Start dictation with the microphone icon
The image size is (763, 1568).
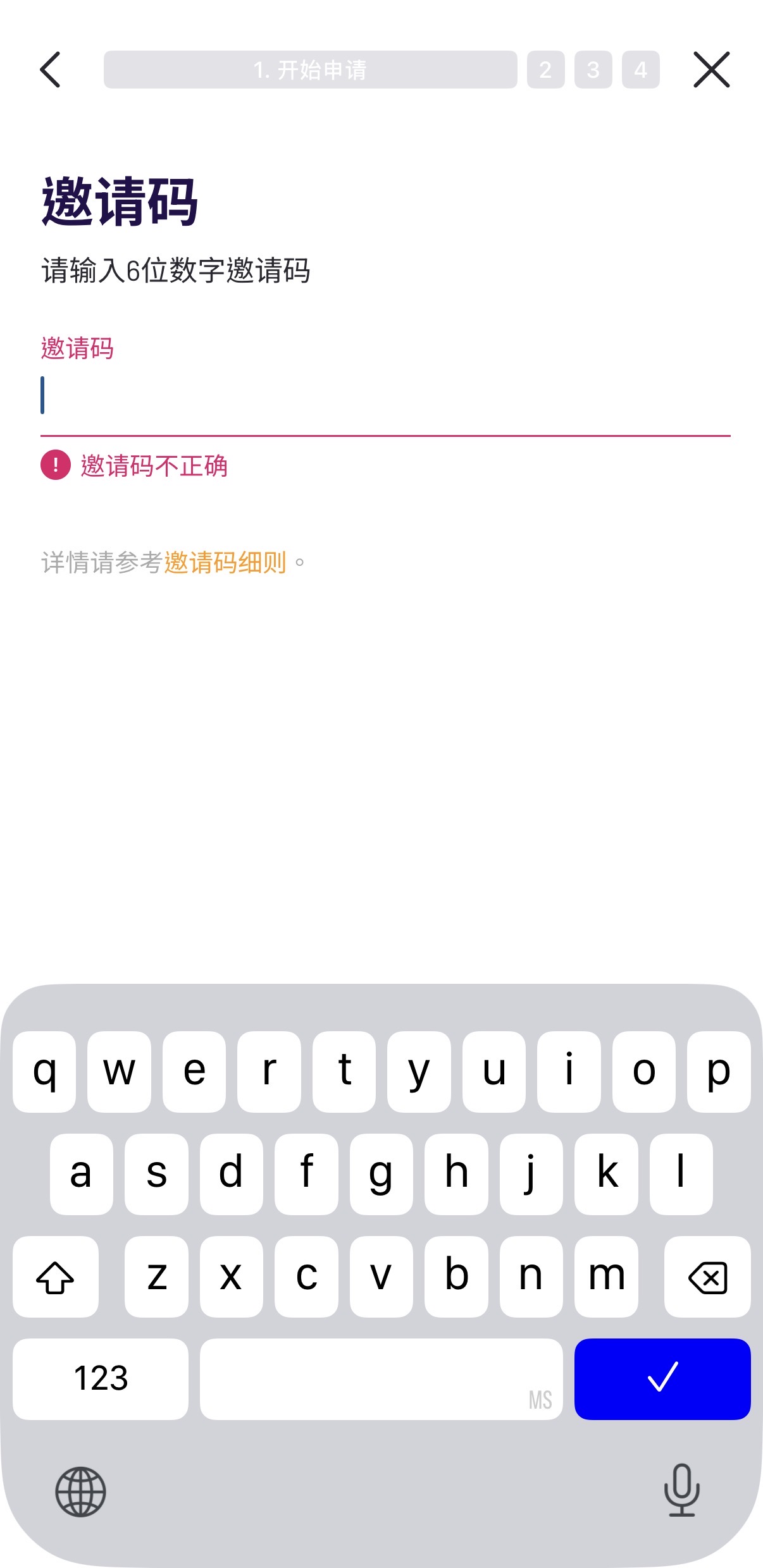coord(682,1490)
